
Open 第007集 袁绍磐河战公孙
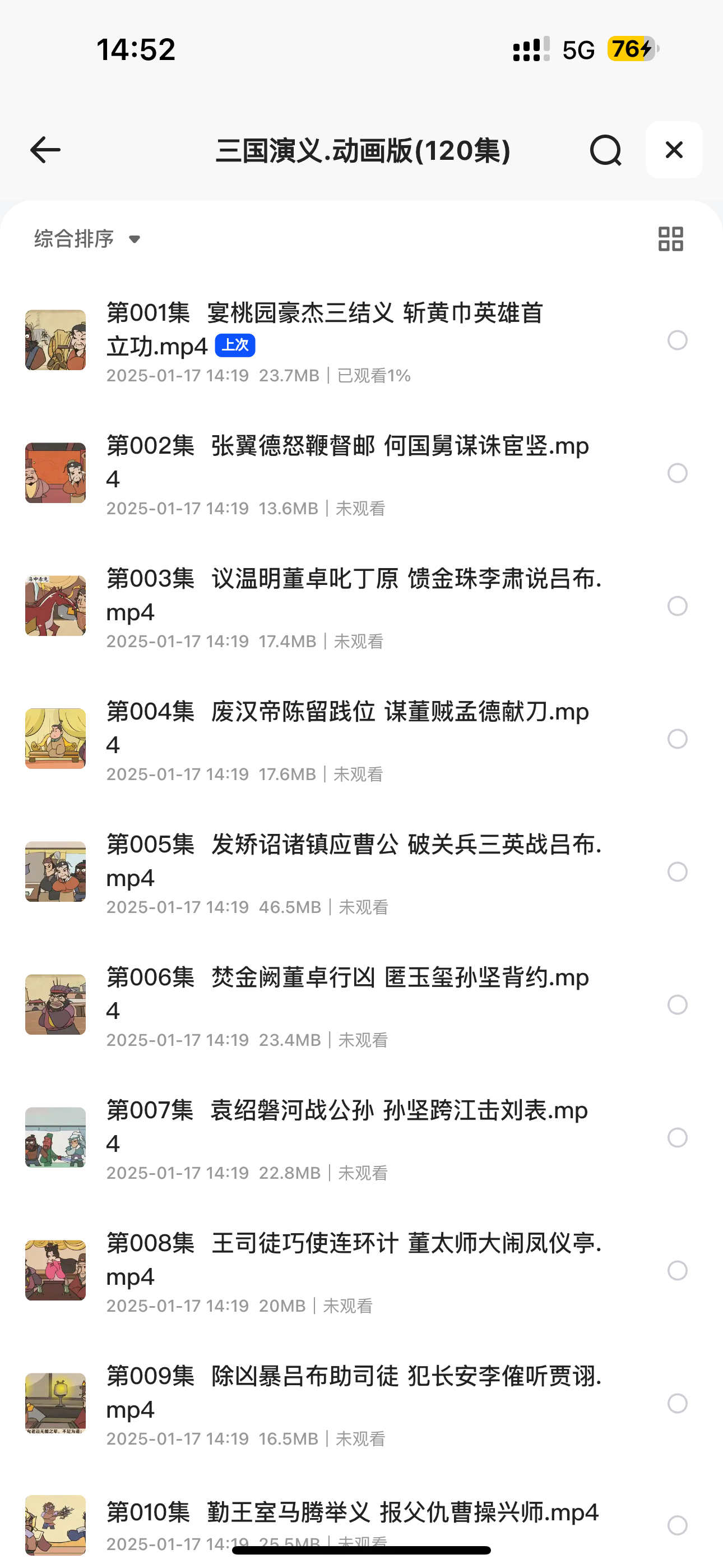point(347,1126)
